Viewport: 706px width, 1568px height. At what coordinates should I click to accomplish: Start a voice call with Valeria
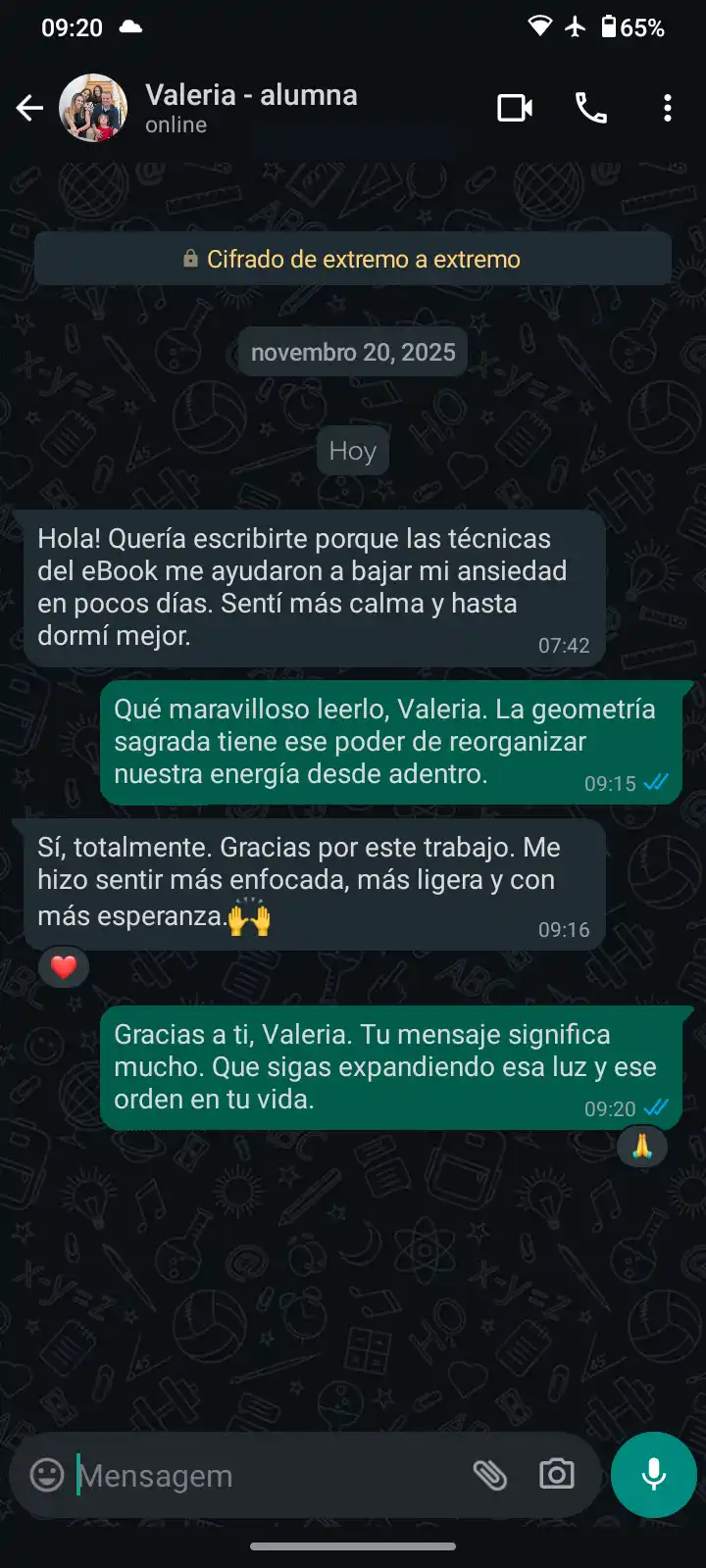[590, 108]
